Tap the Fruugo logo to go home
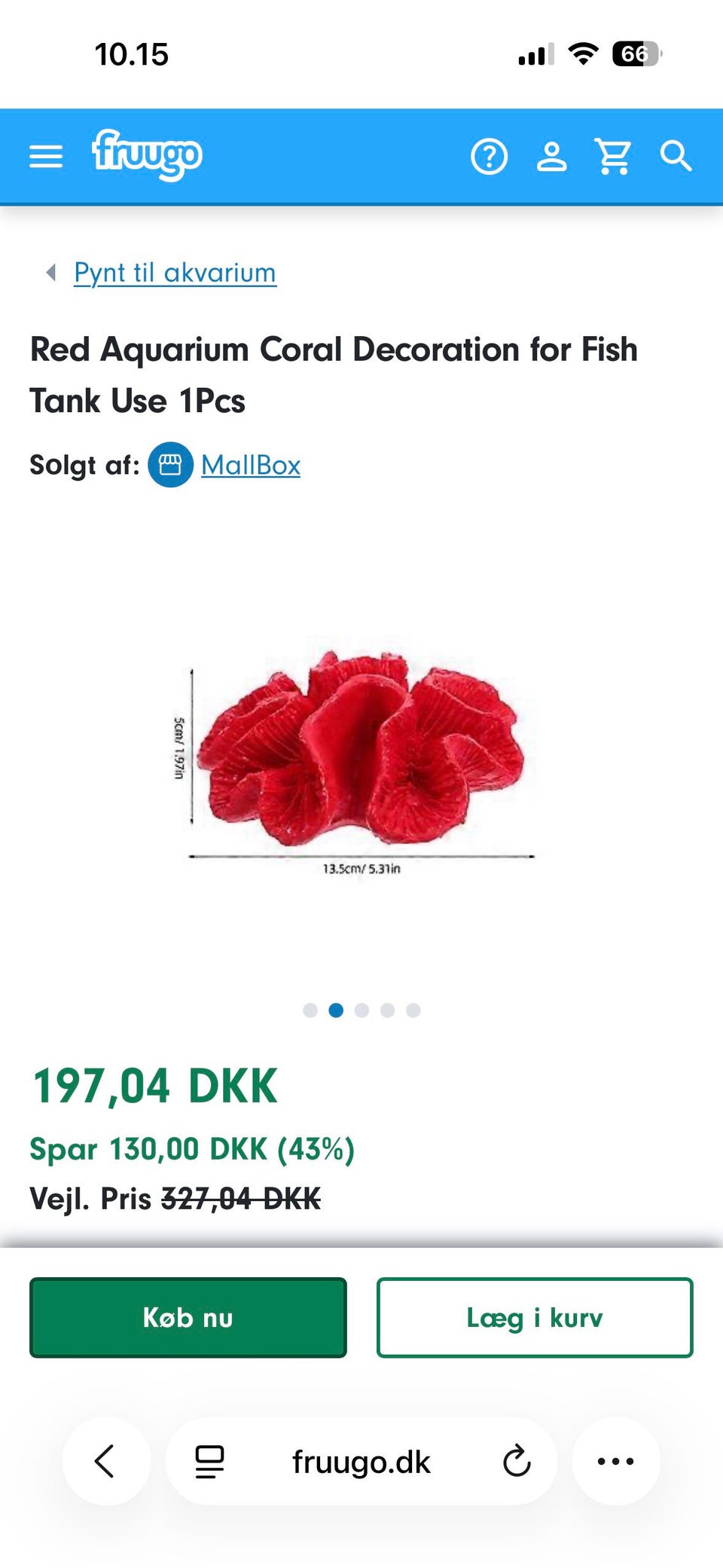The width and height of the screenshot is (723, 1568). point(147,155)
